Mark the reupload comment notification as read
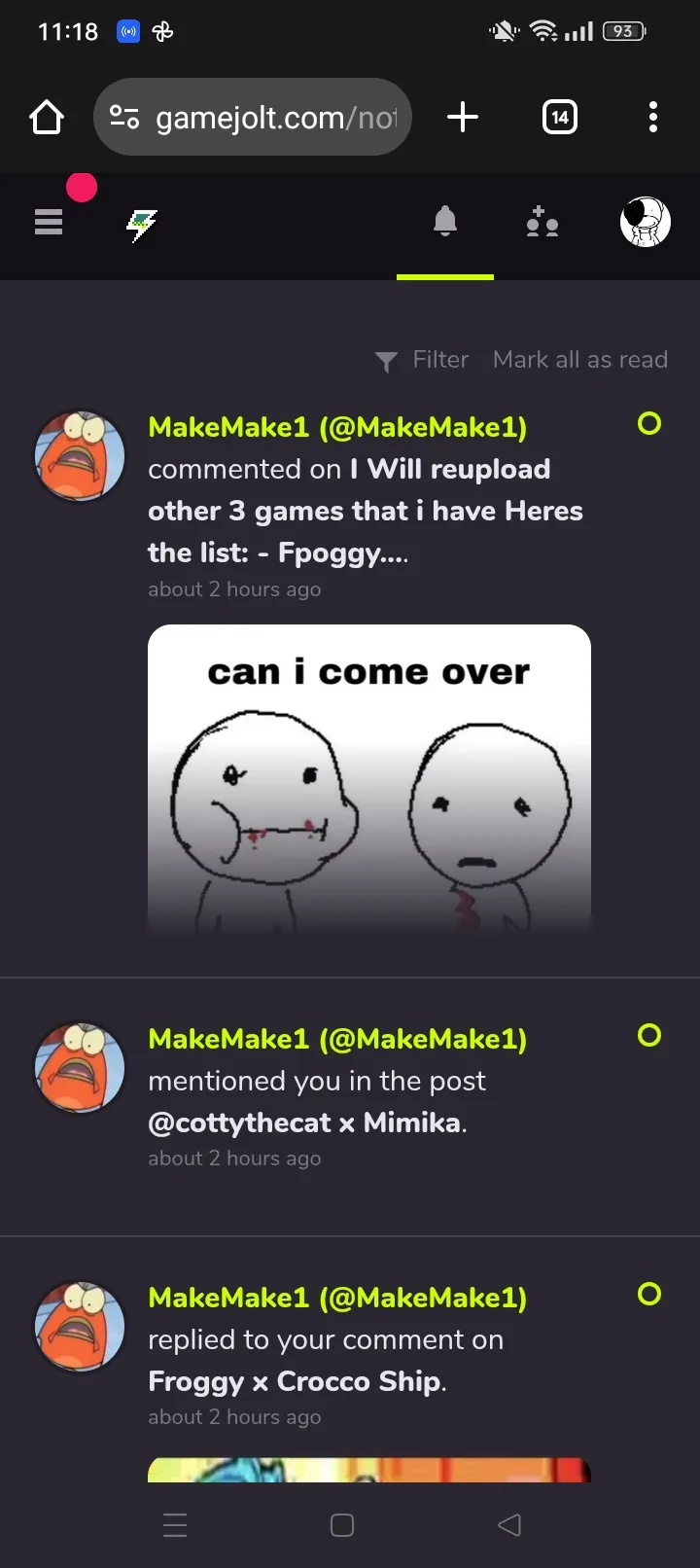700x1568 pixels. click(x=649, y=424)
